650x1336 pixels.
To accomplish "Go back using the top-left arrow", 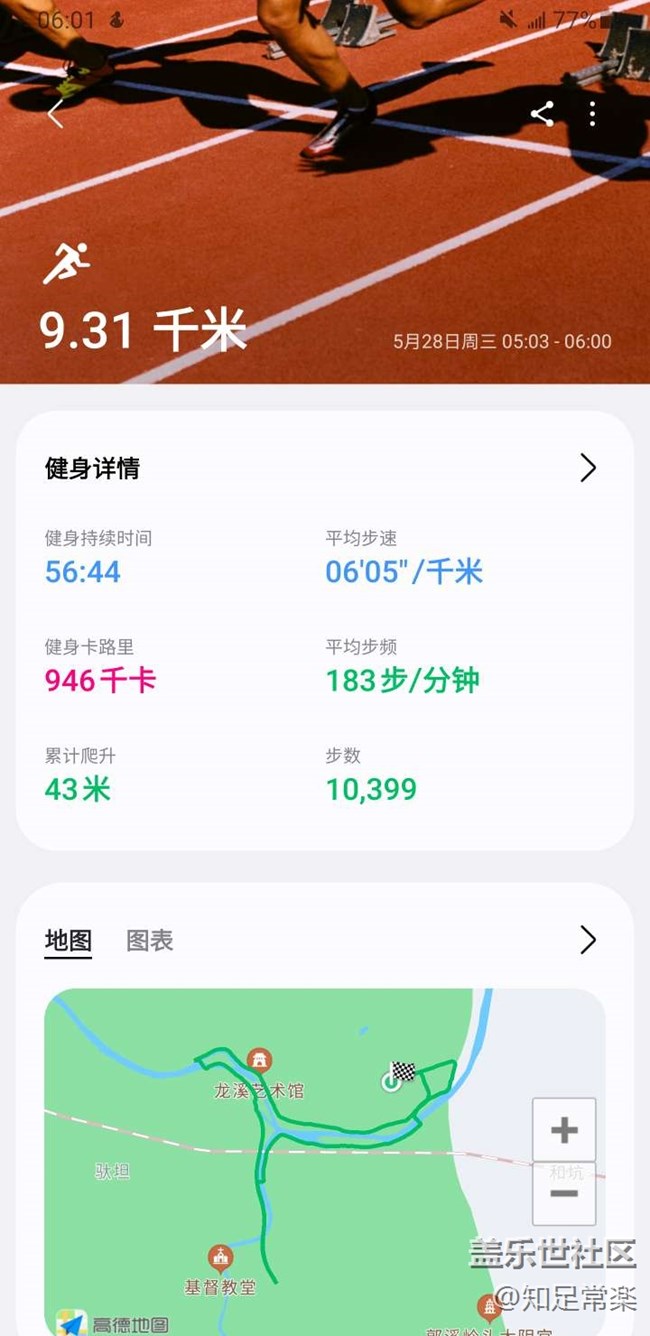I will pos(55,115).
